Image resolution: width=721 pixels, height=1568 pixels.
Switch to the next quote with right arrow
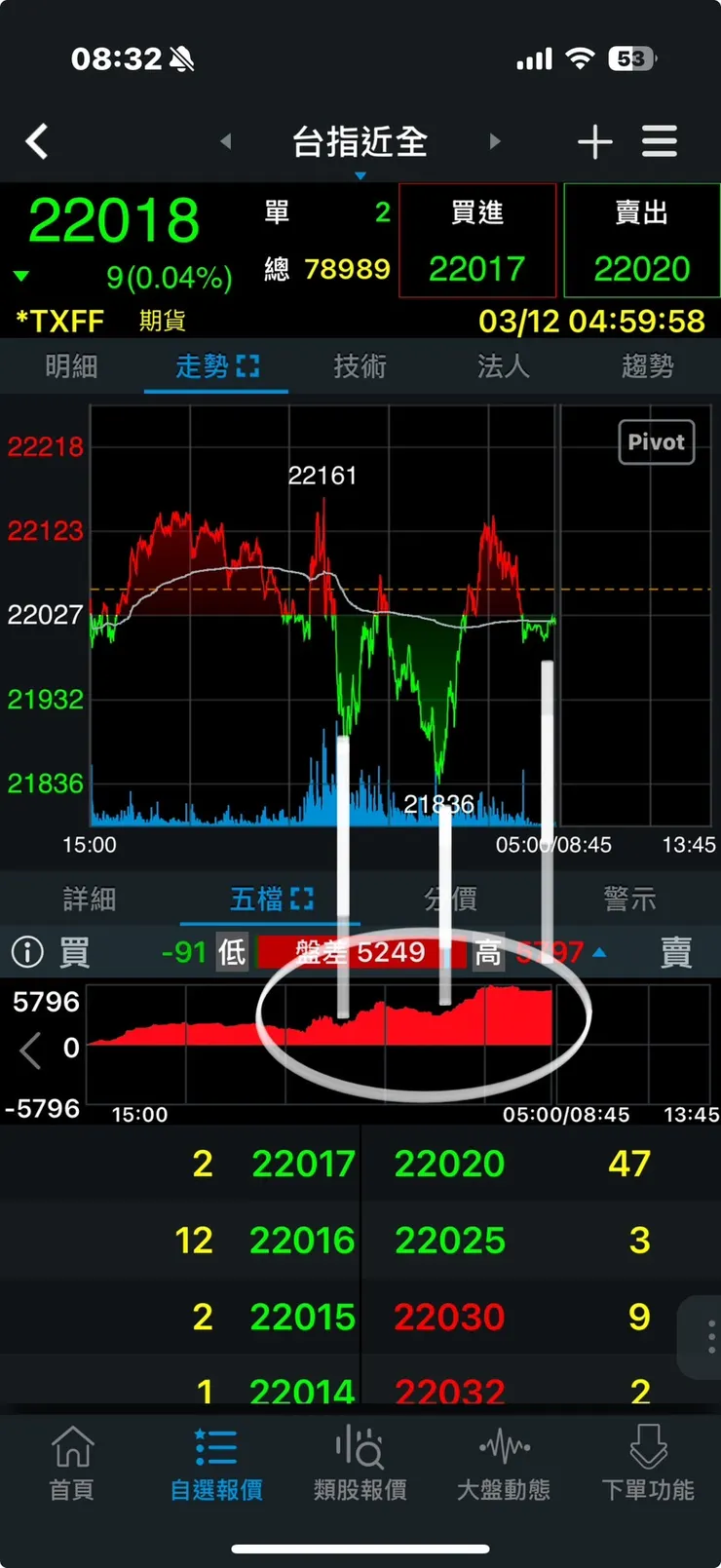(x=495, y=142)
